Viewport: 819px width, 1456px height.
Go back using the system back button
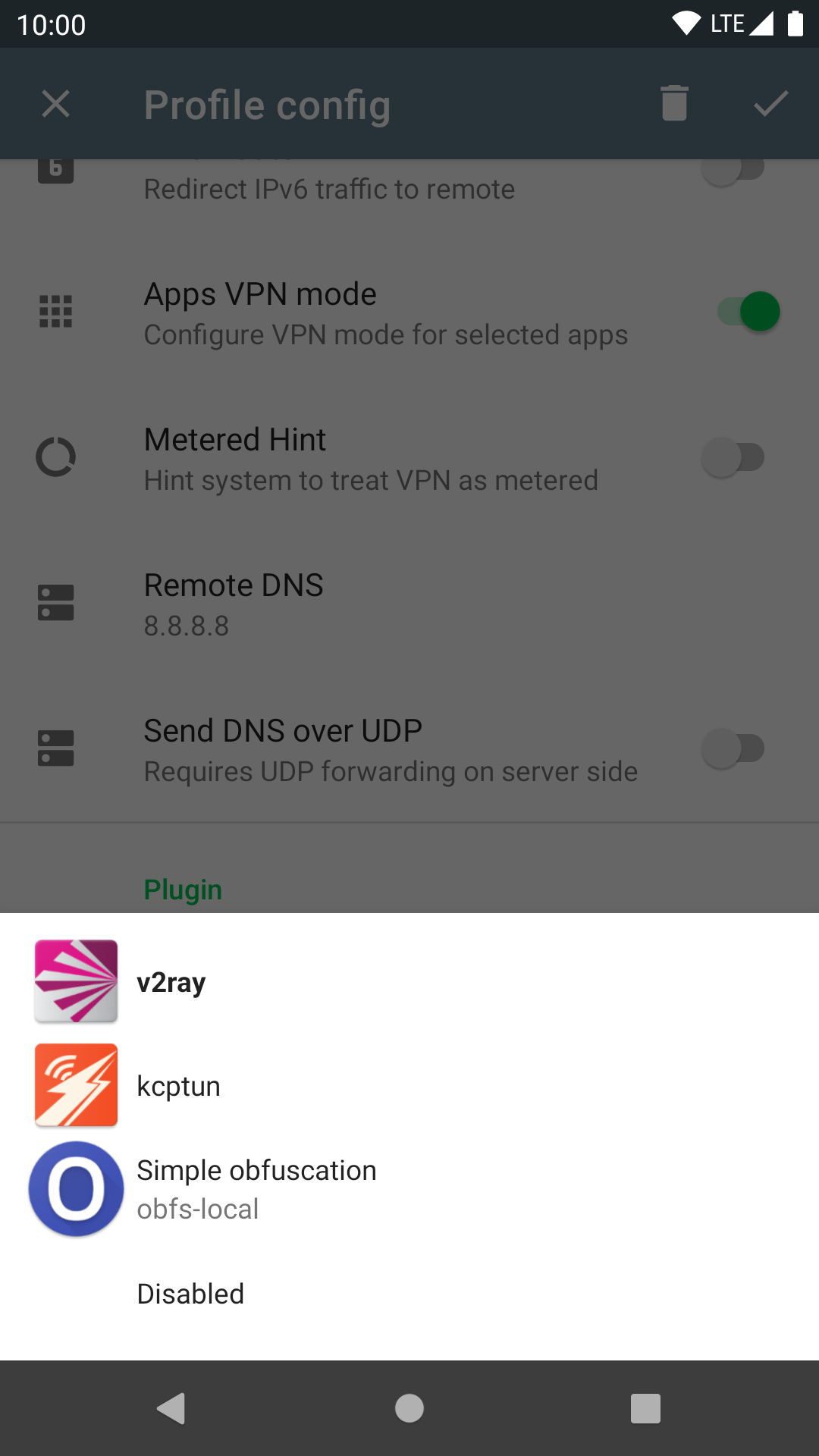tap(172, 1408)
